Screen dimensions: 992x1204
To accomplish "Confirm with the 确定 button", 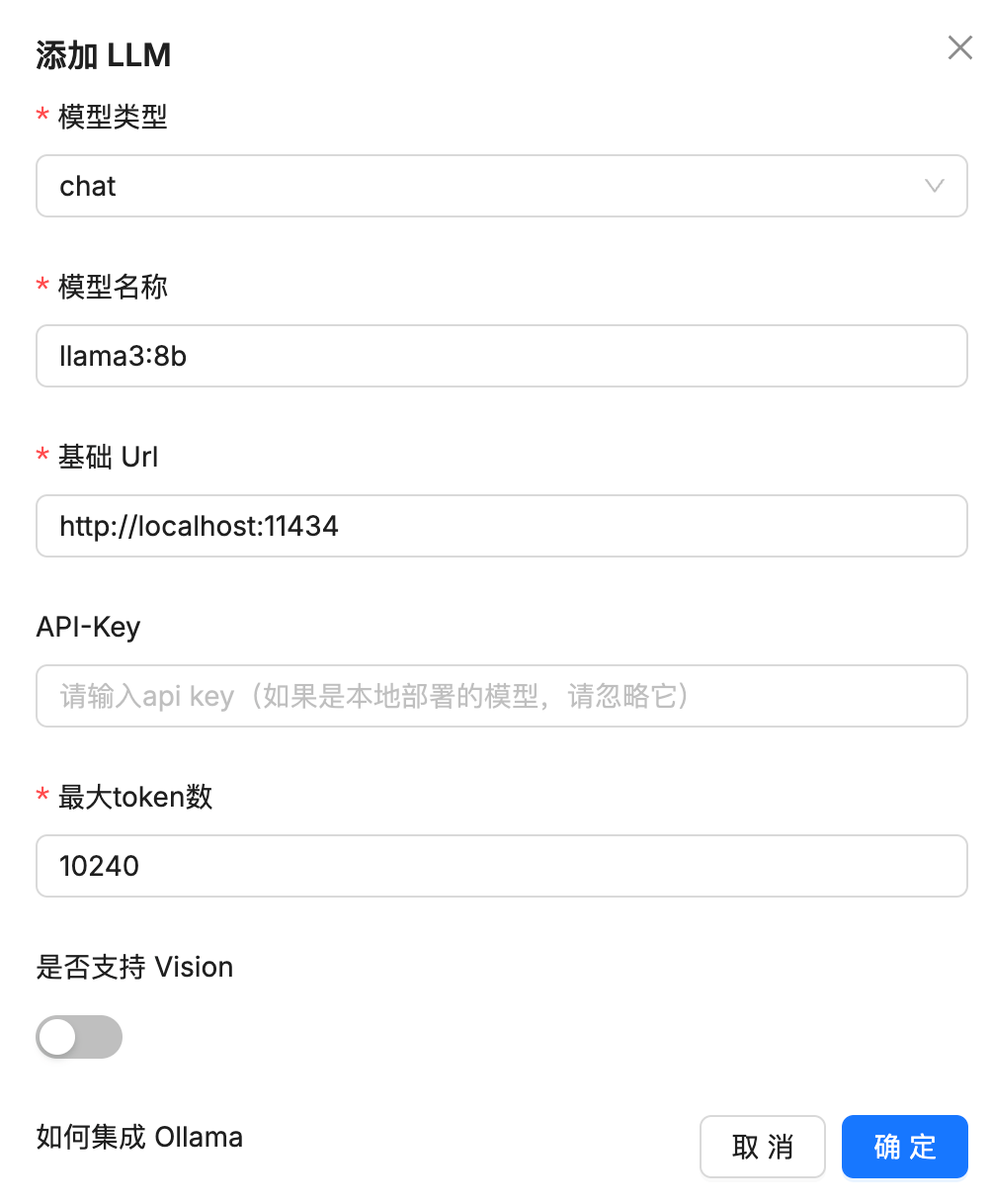I will pyautogui.click(x=904, y=1147).
